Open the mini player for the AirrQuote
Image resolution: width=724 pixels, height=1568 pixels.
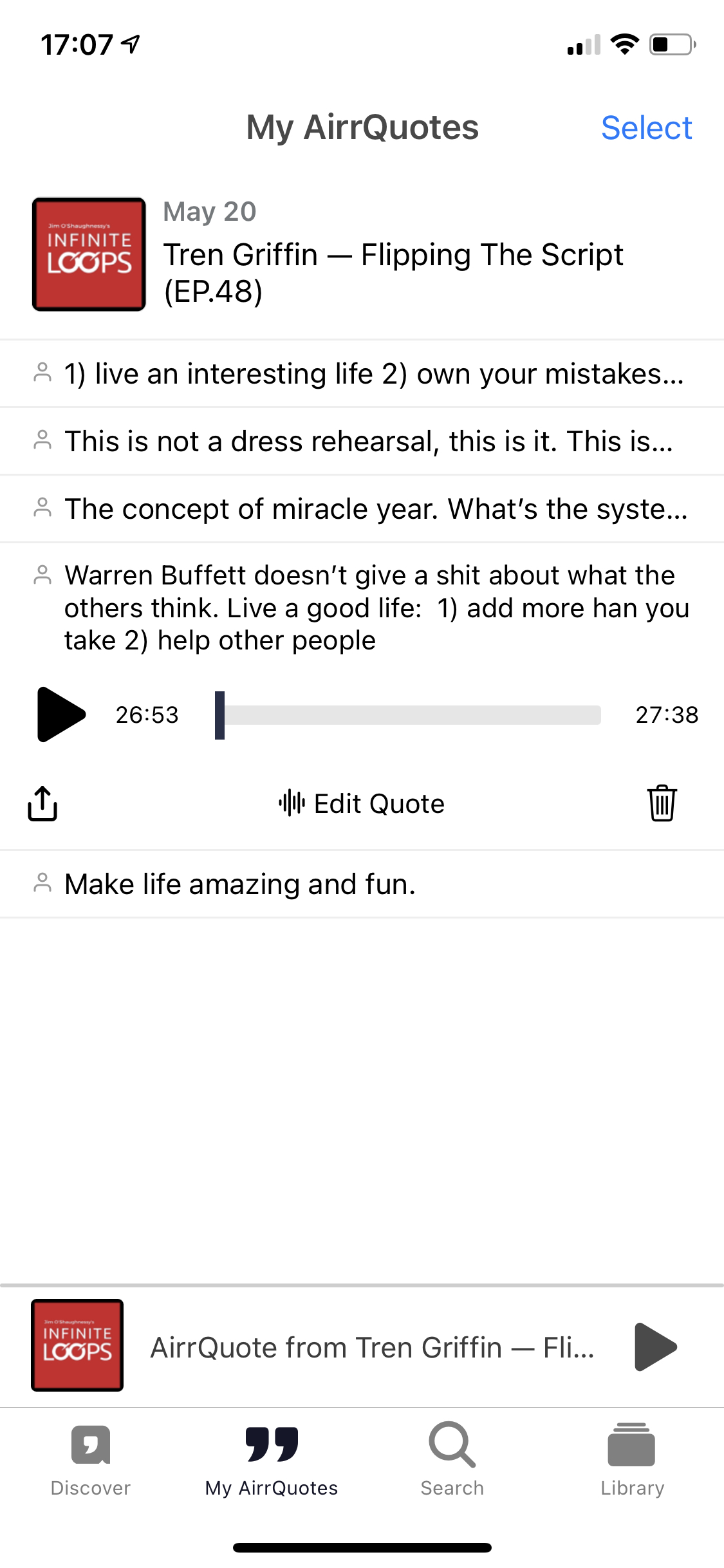373,1347
